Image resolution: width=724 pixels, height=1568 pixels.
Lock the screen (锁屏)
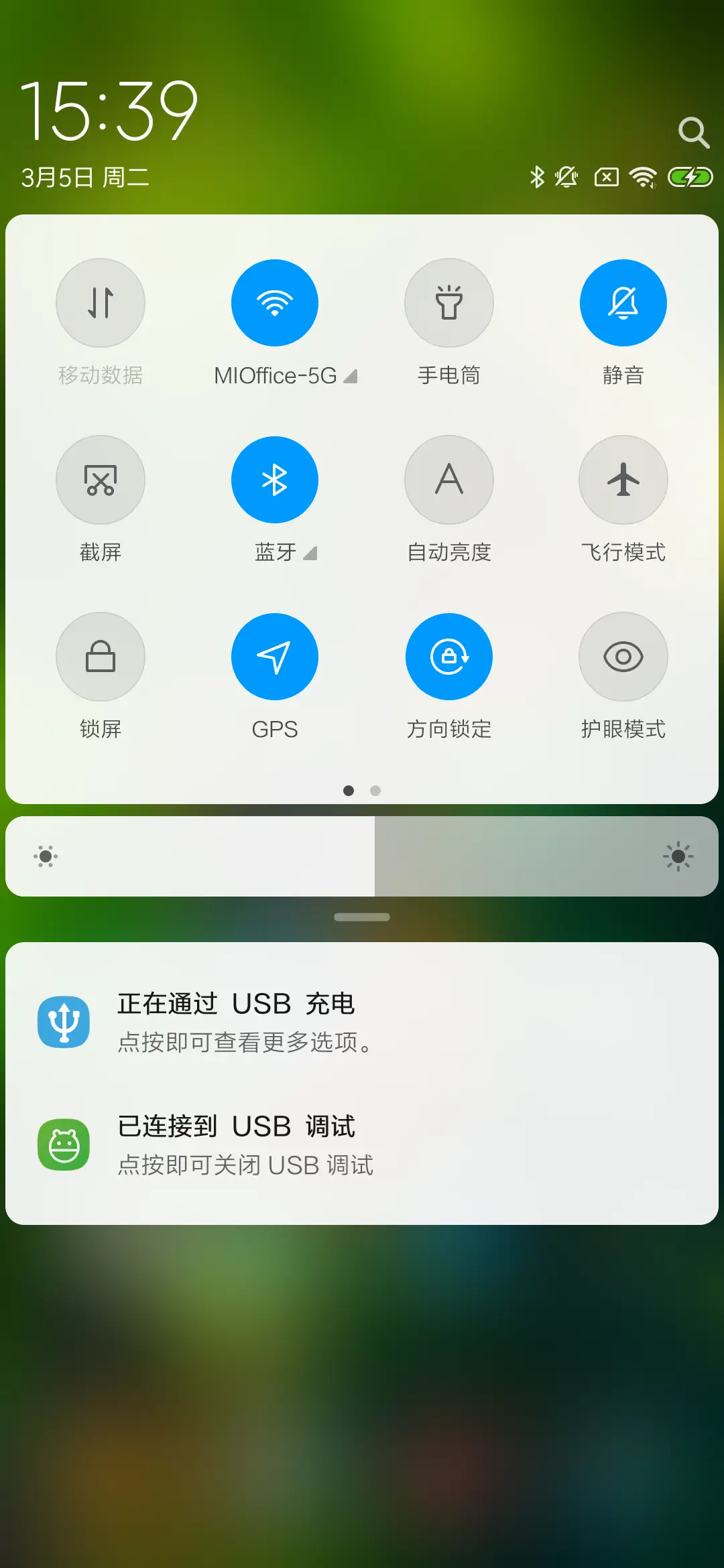[101, 657]
